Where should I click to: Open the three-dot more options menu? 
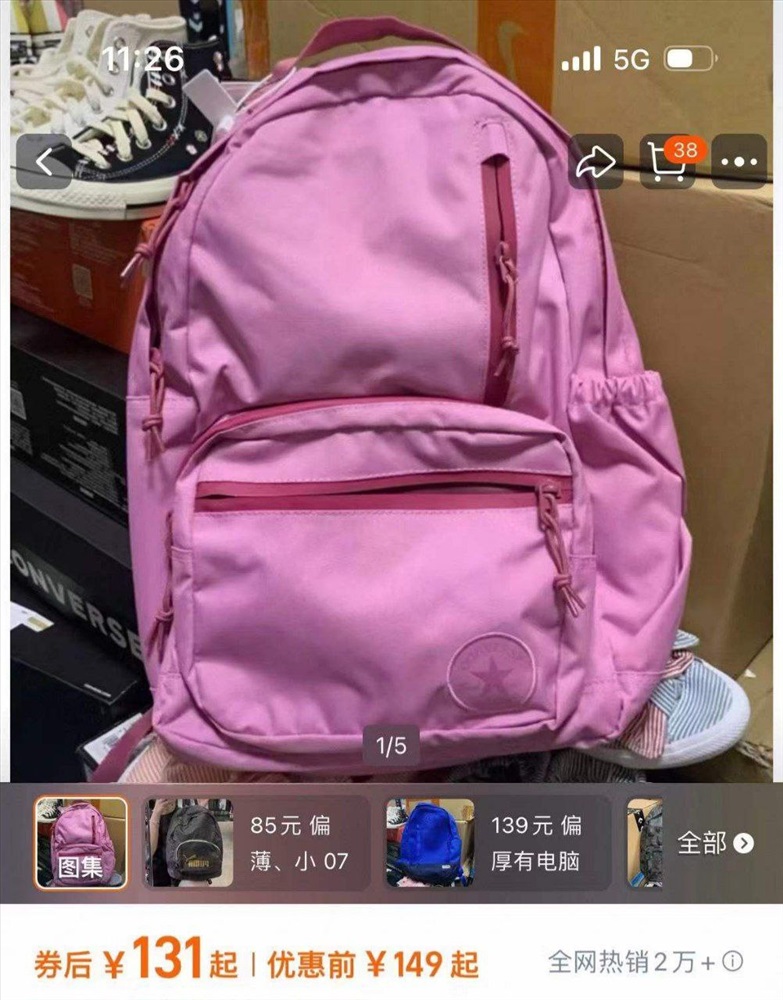pos(740,162)
